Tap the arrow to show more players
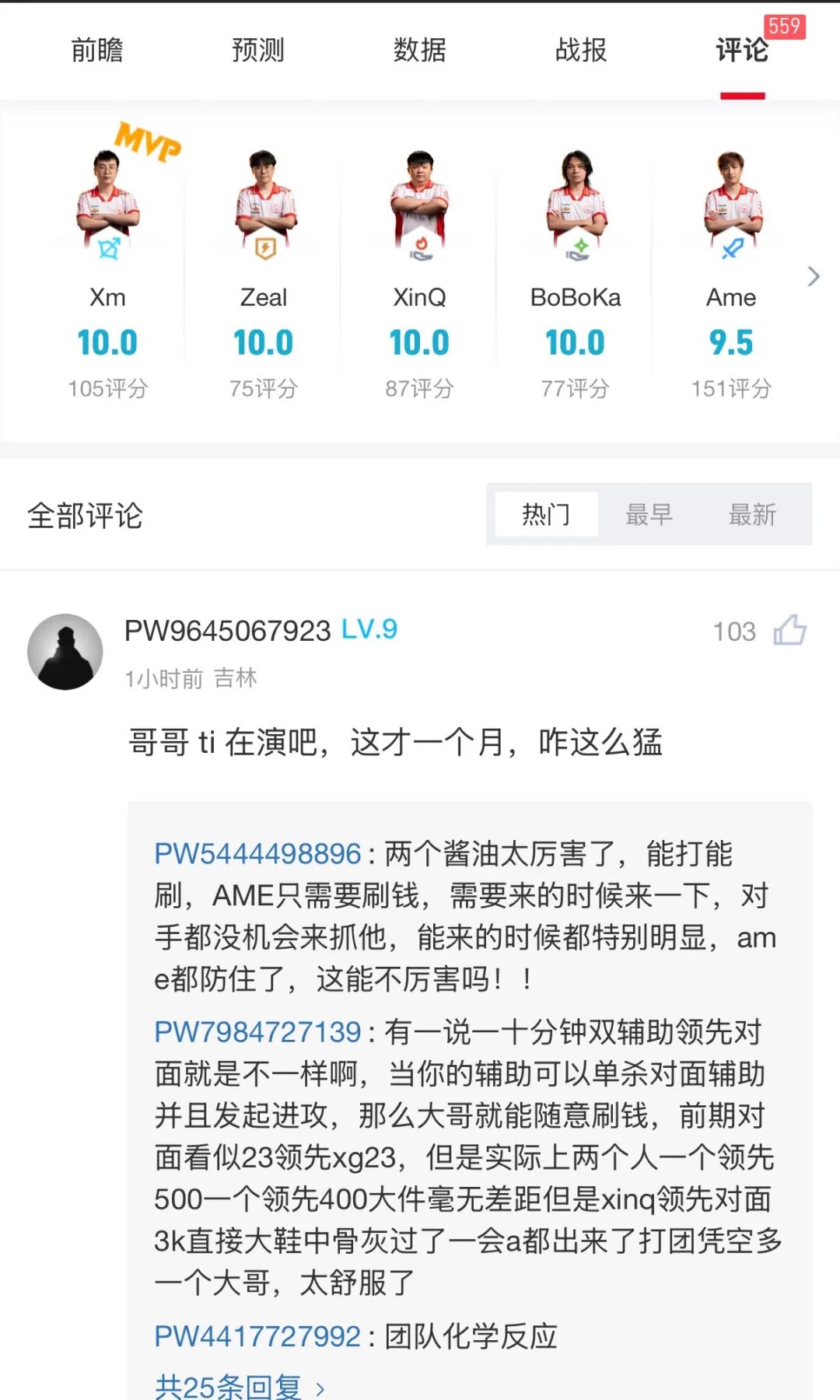The width and height of the screenshot is (840, 1400). 814,276
